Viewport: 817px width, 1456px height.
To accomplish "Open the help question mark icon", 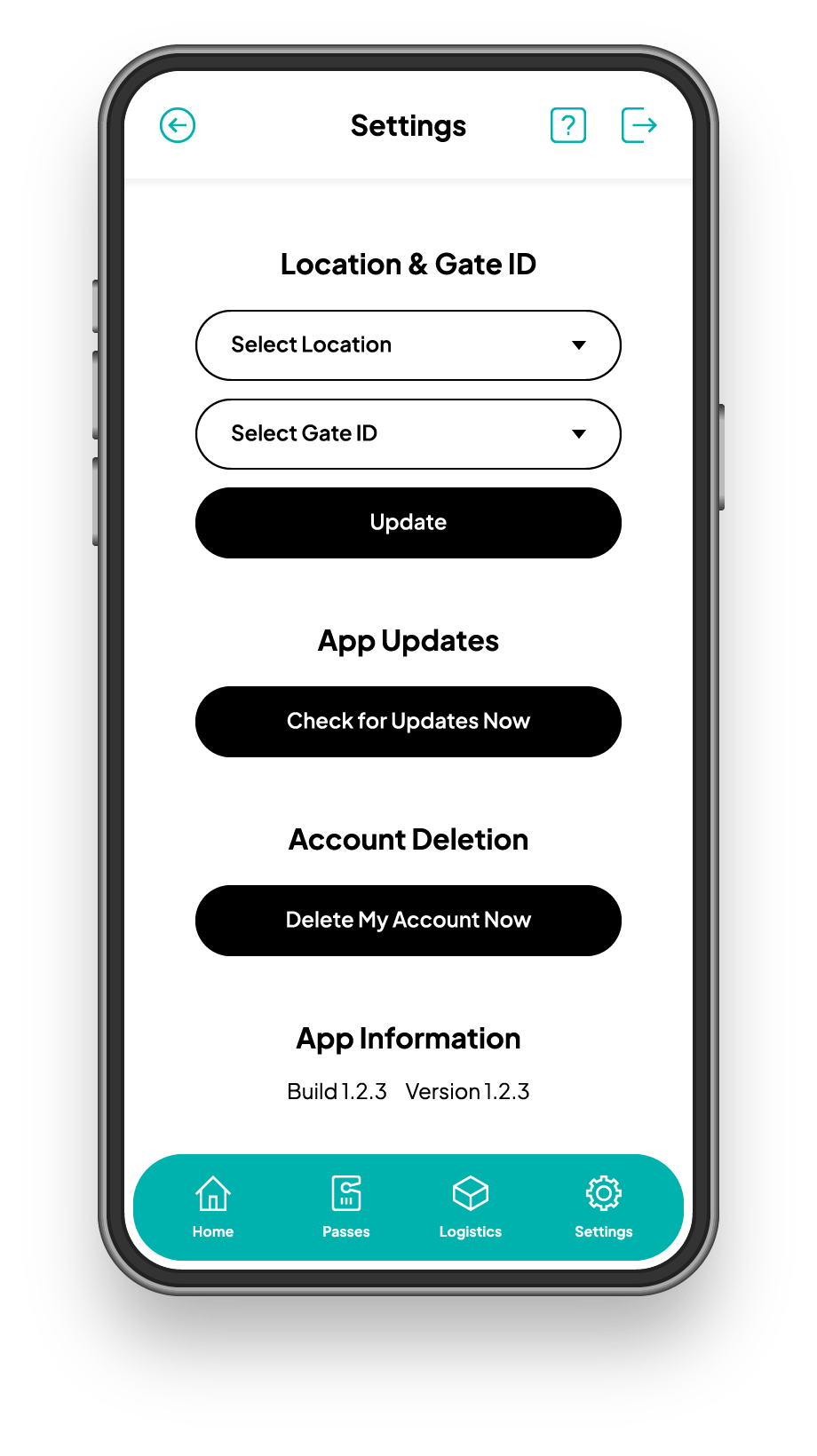I will point(568,125).
